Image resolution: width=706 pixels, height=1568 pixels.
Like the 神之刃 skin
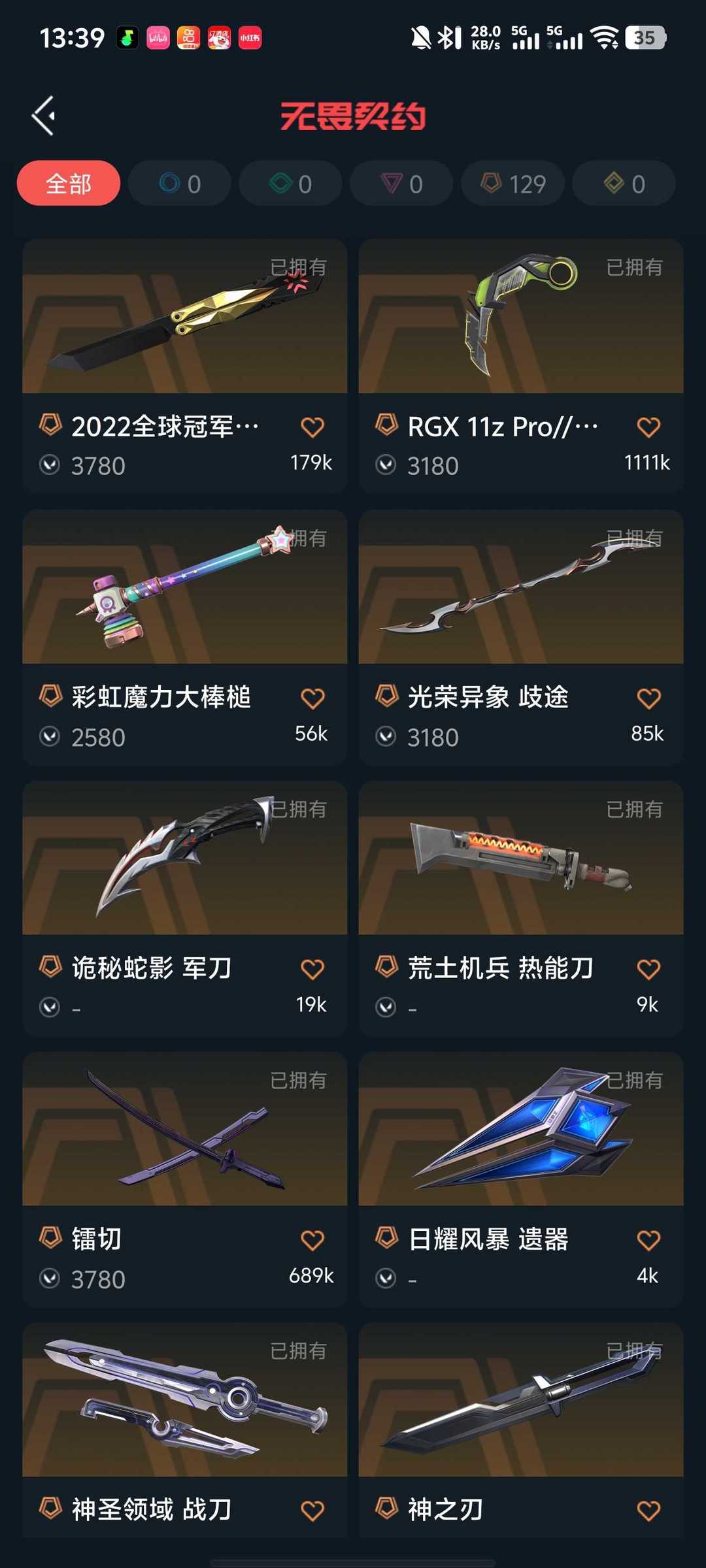pyautogui.click(x=648, y=1511)
